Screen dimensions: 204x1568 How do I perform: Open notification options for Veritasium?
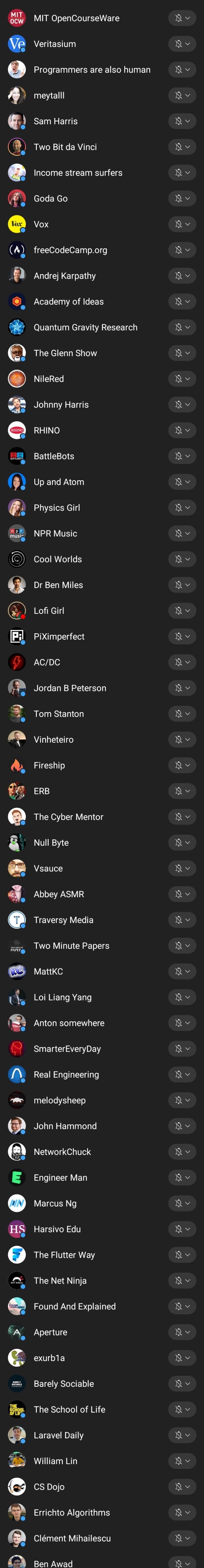181,44
